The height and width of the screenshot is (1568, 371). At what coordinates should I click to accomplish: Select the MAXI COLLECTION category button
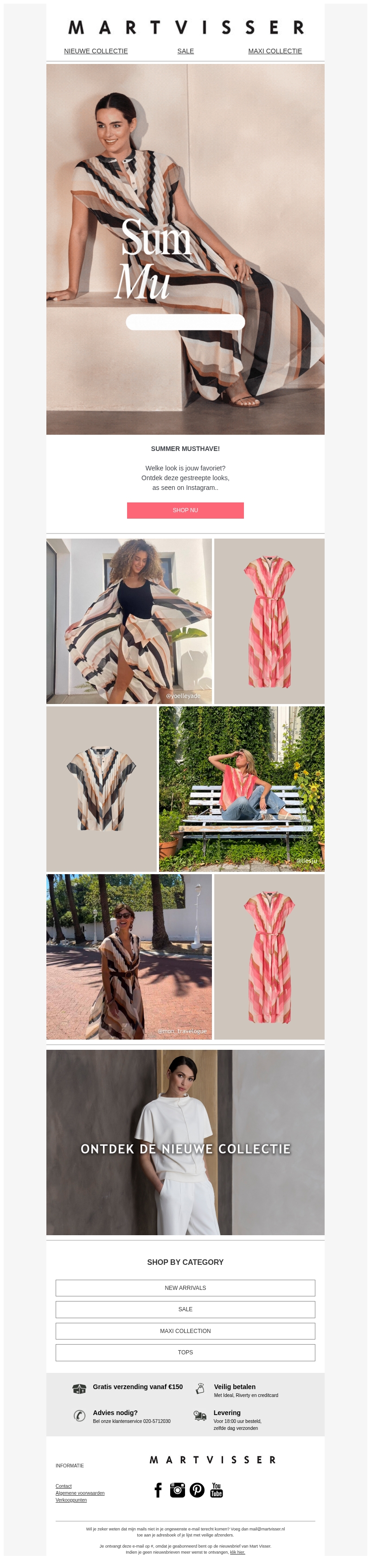click(x=185, y=1331)
